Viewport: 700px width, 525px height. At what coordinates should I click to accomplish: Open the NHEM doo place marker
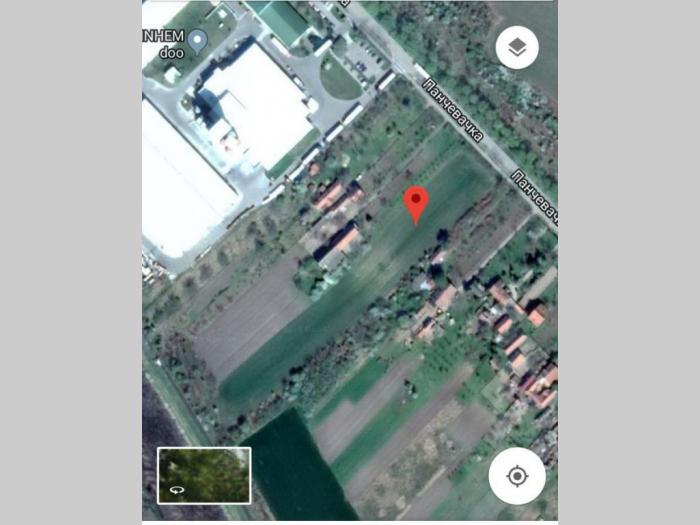198,40
